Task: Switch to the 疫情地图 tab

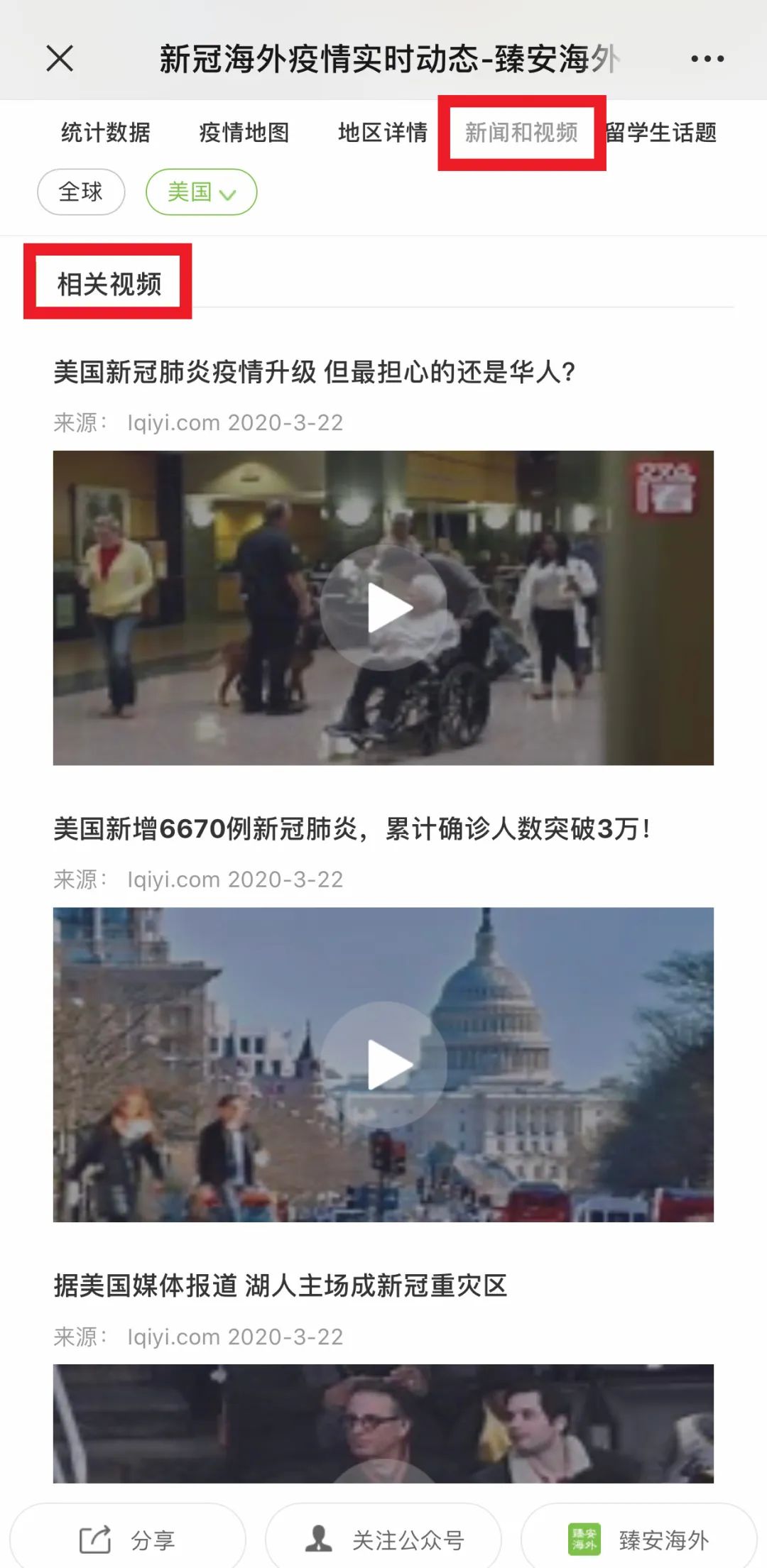Action: pos(244,133)
